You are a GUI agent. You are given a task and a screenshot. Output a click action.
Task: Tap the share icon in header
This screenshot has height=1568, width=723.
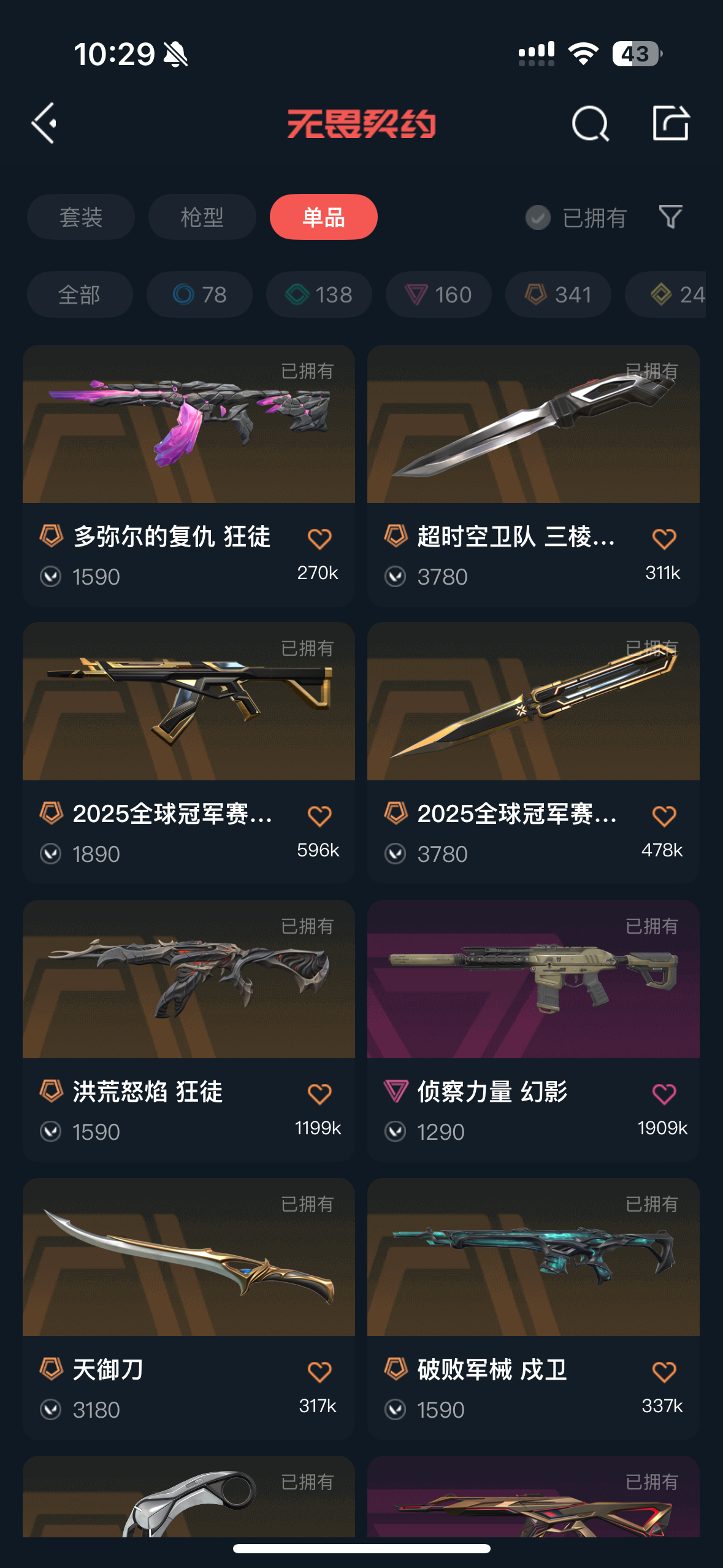coord(670,123)
